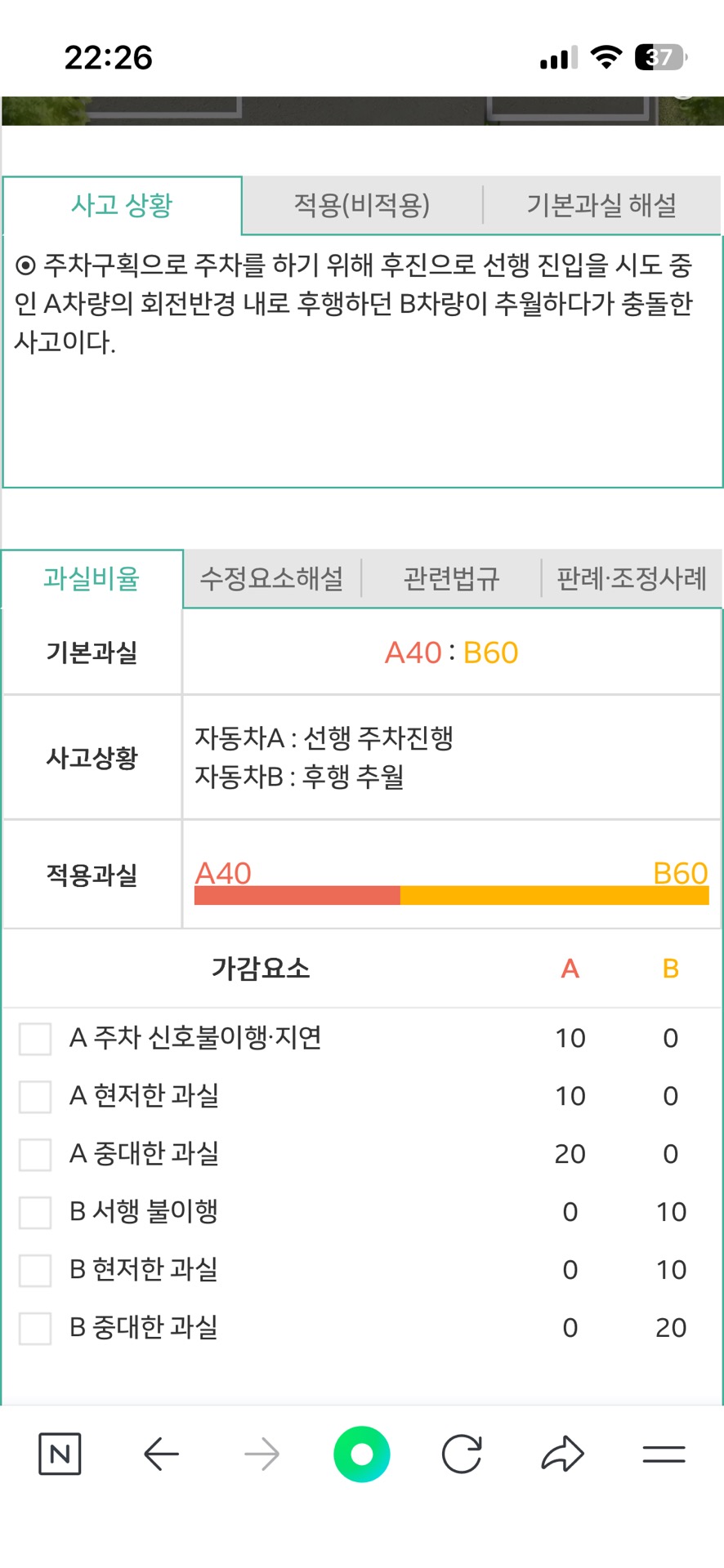Share this page
The image size is (724, 1568).
click(x=562, y=1454)
